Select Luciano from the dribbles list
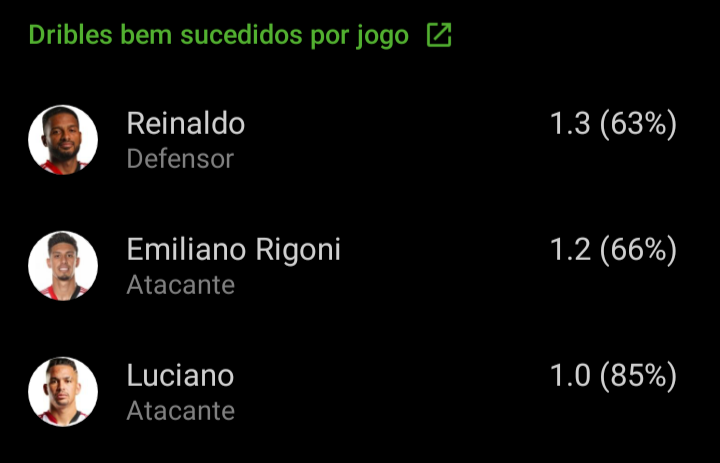Image resolution: width=720 pixels, height=463 pixels. (x=180, y=376)
